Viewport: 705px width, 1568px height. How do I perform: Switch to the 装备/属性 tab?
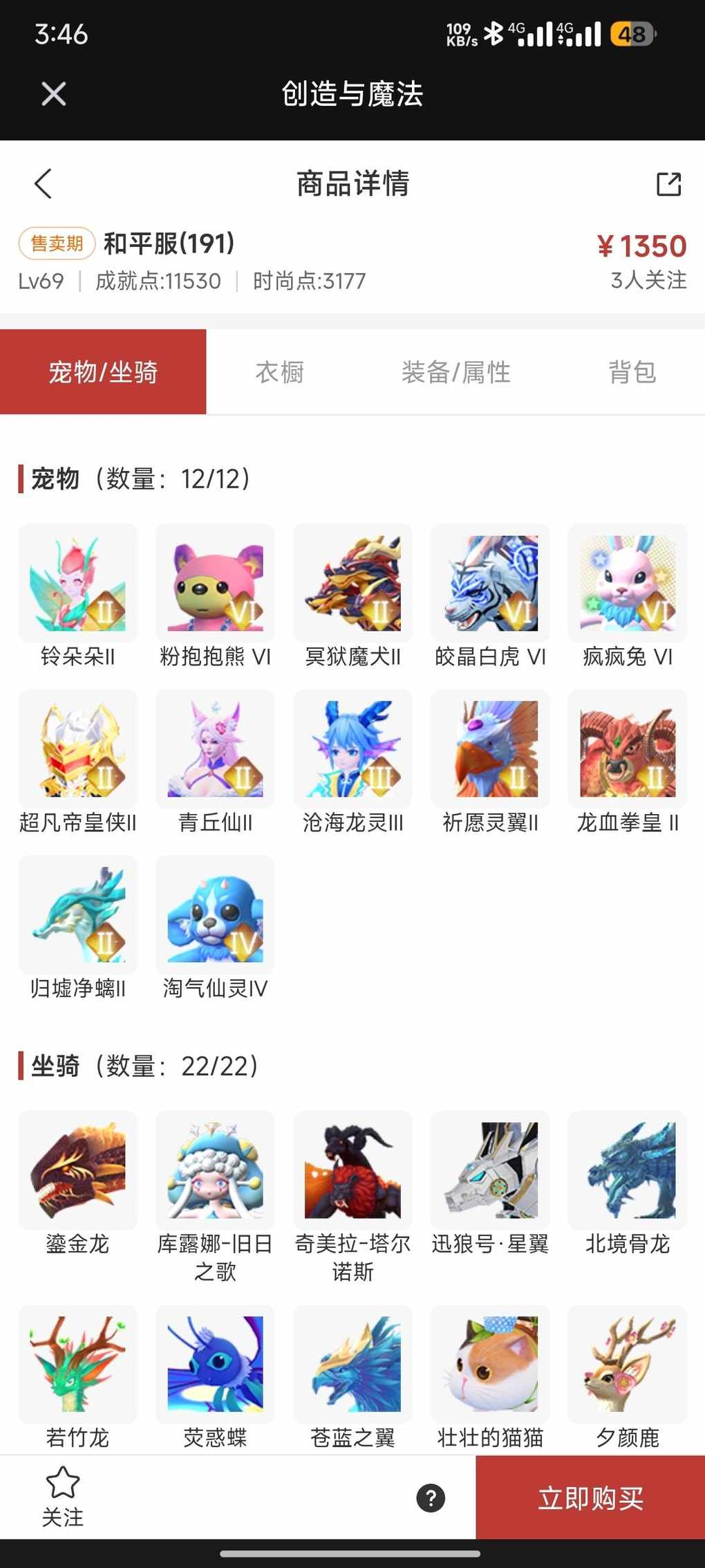[x=455, y=372]
